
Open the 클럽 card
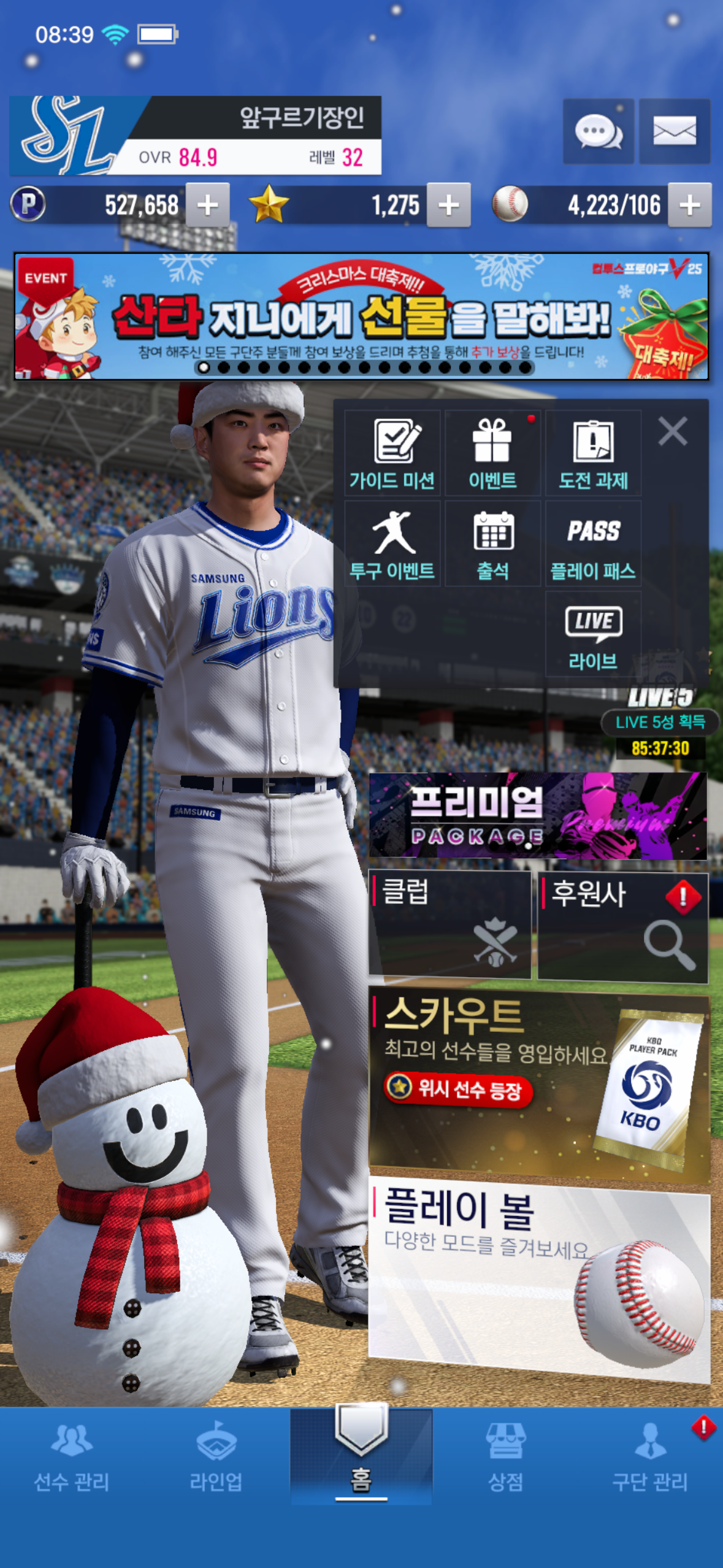(449, 925)
